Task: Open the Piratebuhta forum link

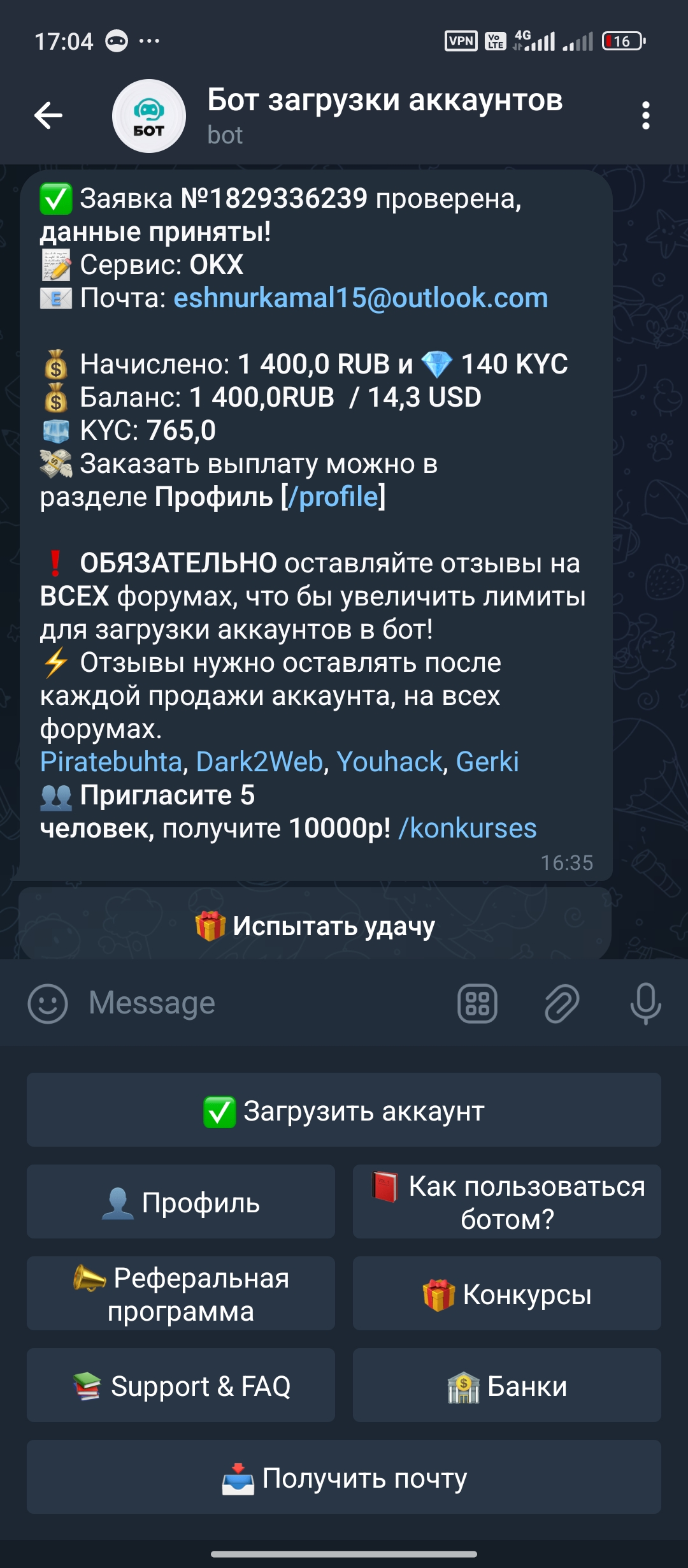Action: click(111, 762)
